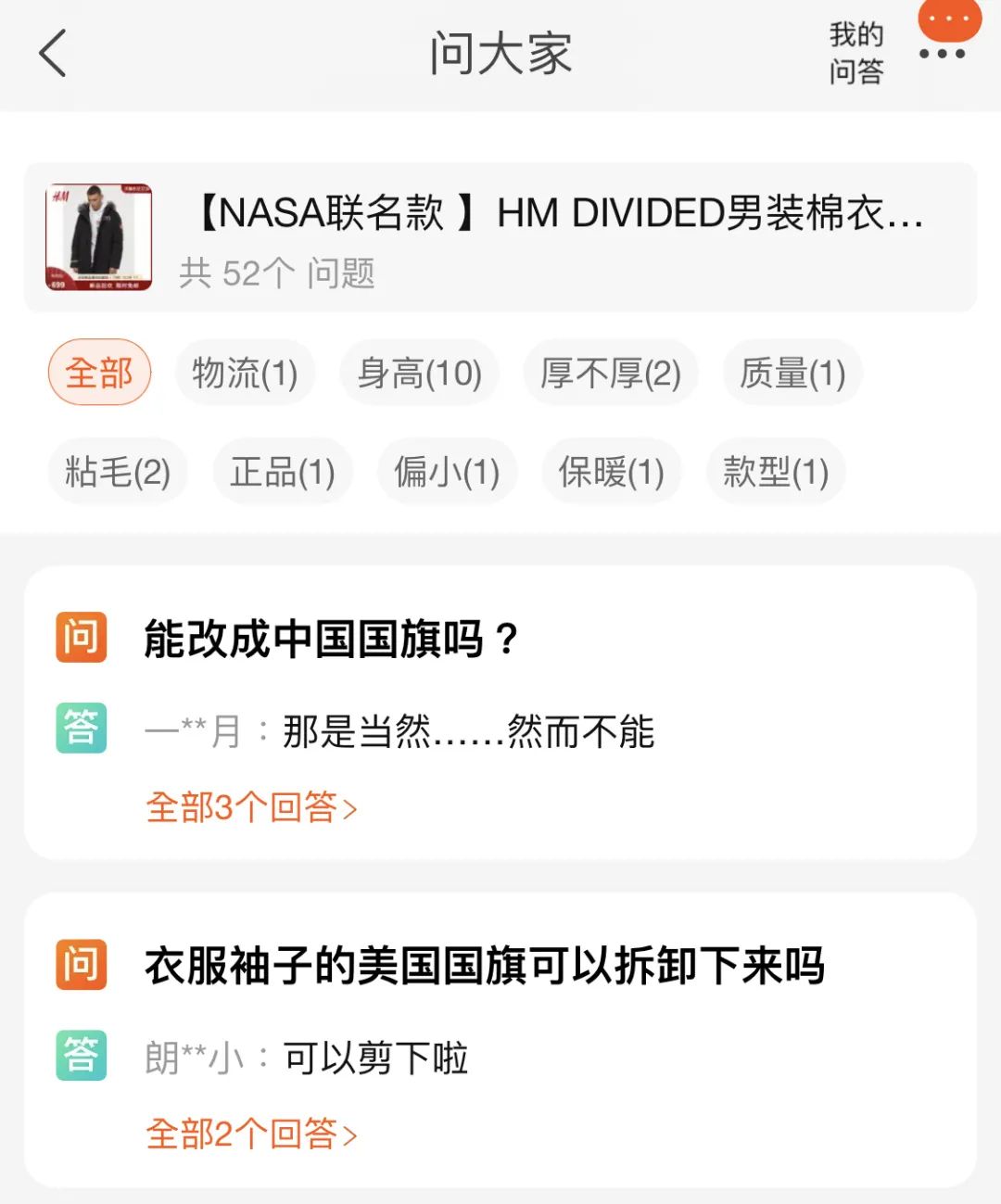This screenshot has height=1204, width=1001.
Task: View 全部2个回答
Action: click(x=251, y=1134)
